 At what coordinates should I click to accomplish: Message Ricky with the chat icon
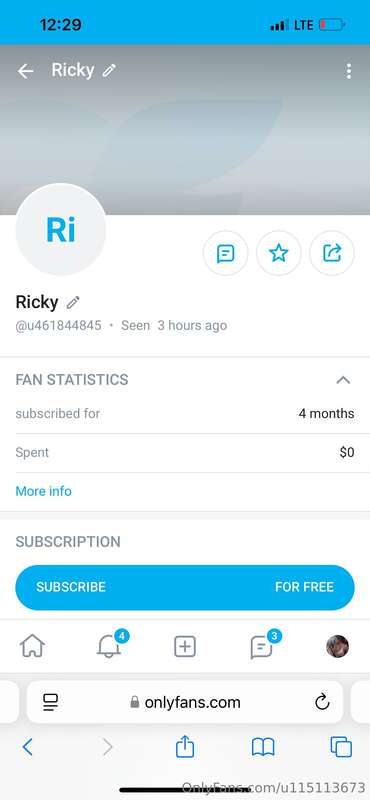click(226, 253)
